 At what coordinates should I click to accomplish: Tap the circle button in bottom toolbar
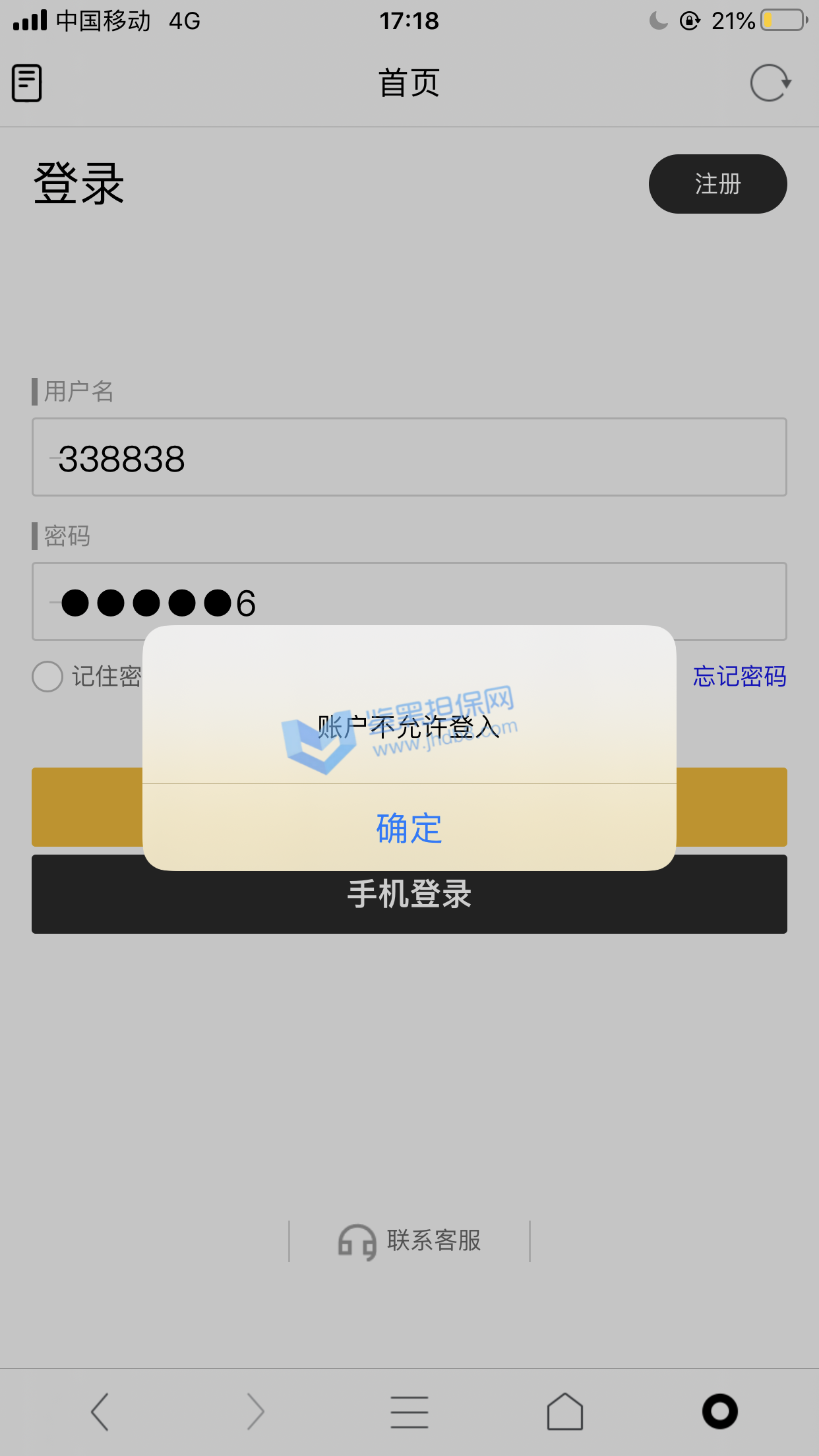click(x=719, y=1412)
